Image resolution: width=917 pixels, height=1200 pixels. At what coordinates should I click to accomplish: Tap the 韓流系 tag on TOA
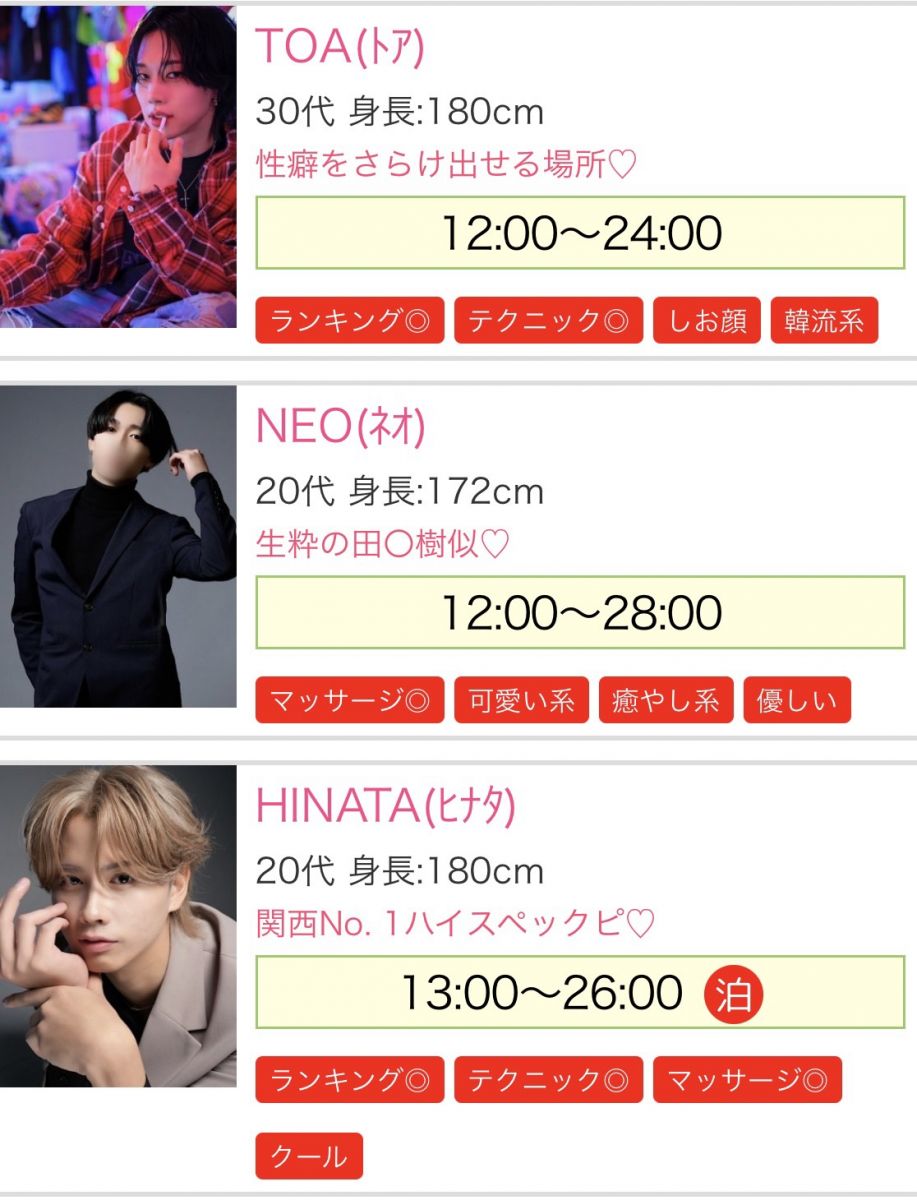[x=824, y=321]
